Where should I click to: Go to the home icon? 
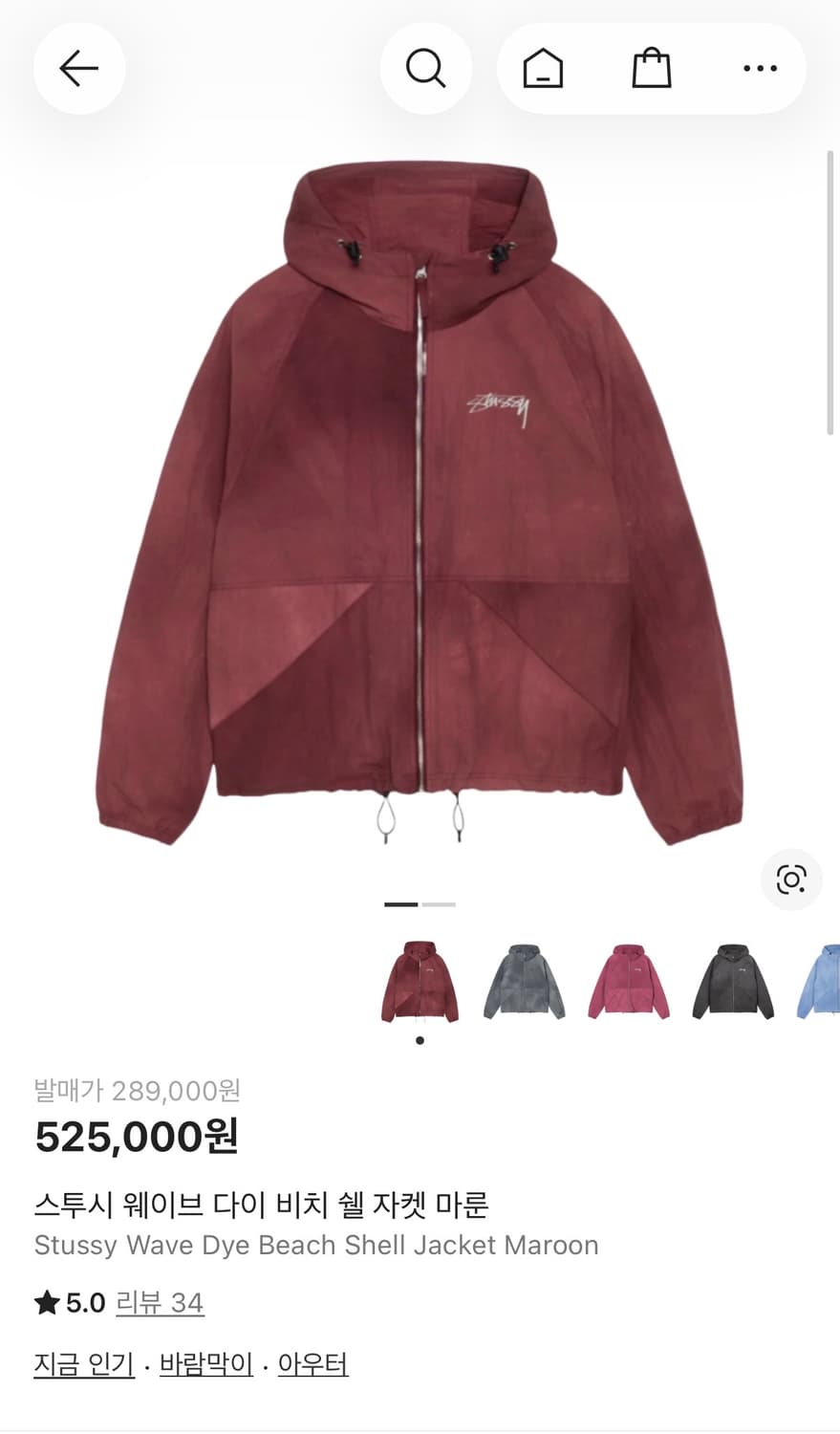point(543,68)
